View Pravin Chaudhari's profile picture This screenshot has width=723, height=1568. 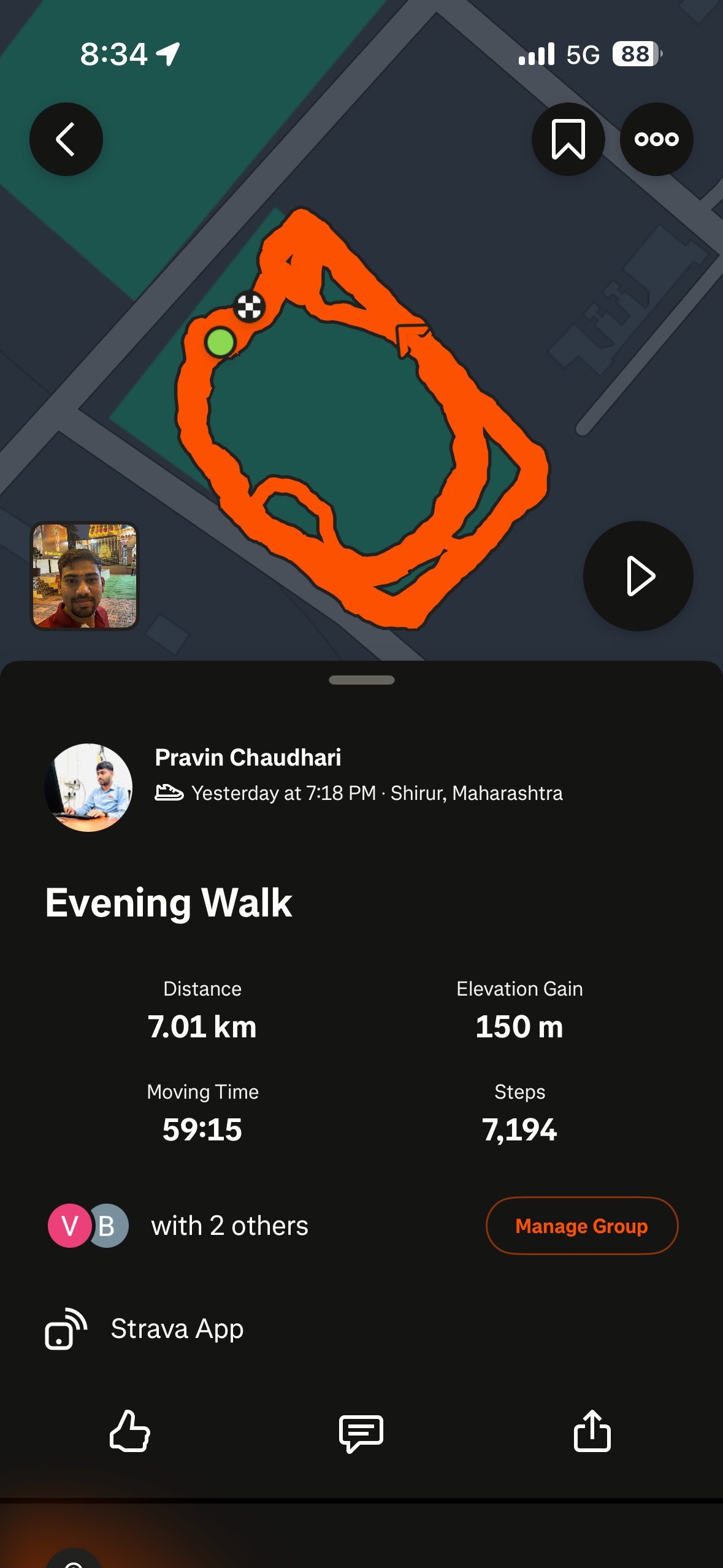[88, 788]
